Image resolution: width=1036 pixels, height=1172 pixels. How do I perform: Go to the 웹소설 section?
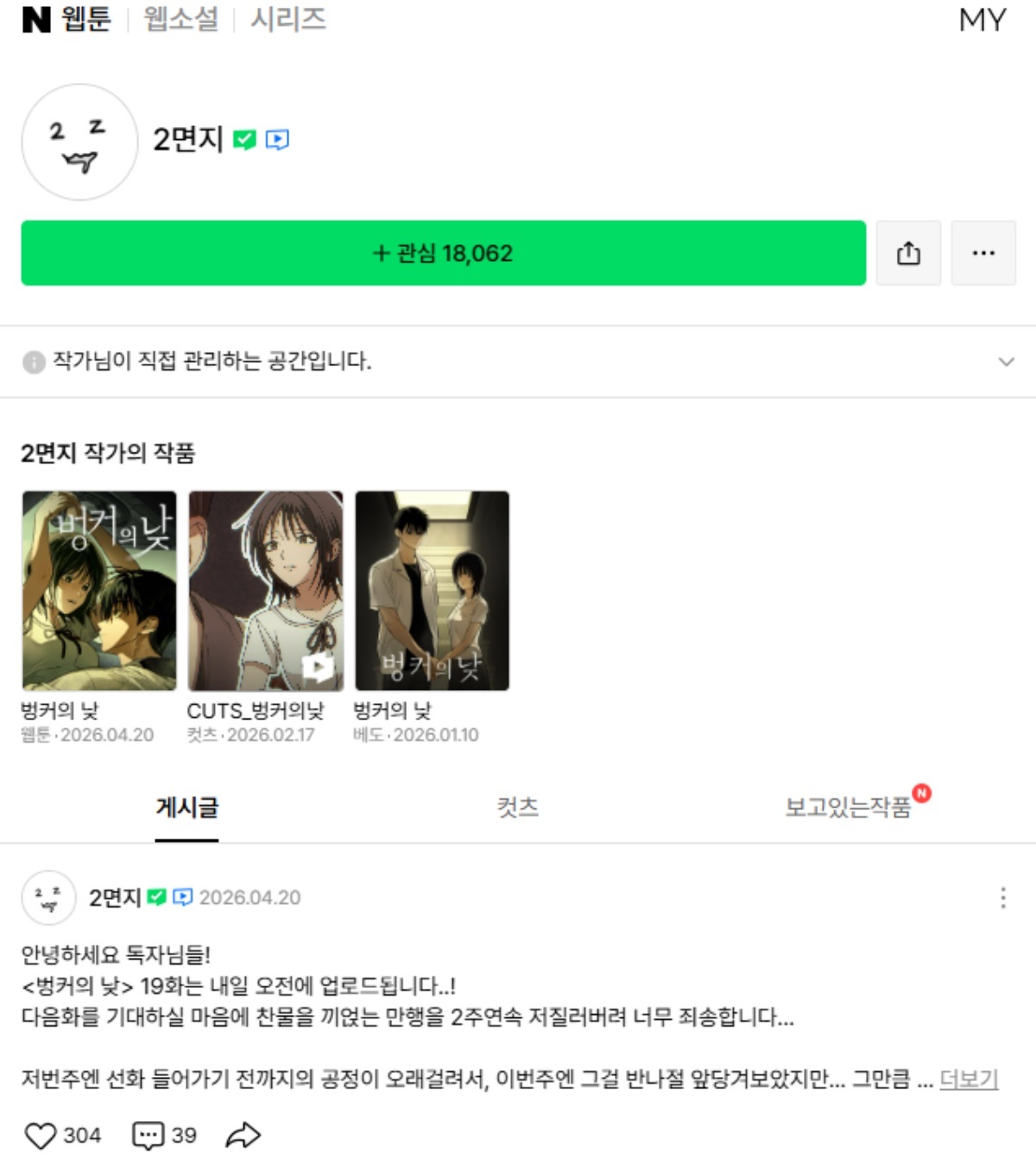[x=181, y=19]
